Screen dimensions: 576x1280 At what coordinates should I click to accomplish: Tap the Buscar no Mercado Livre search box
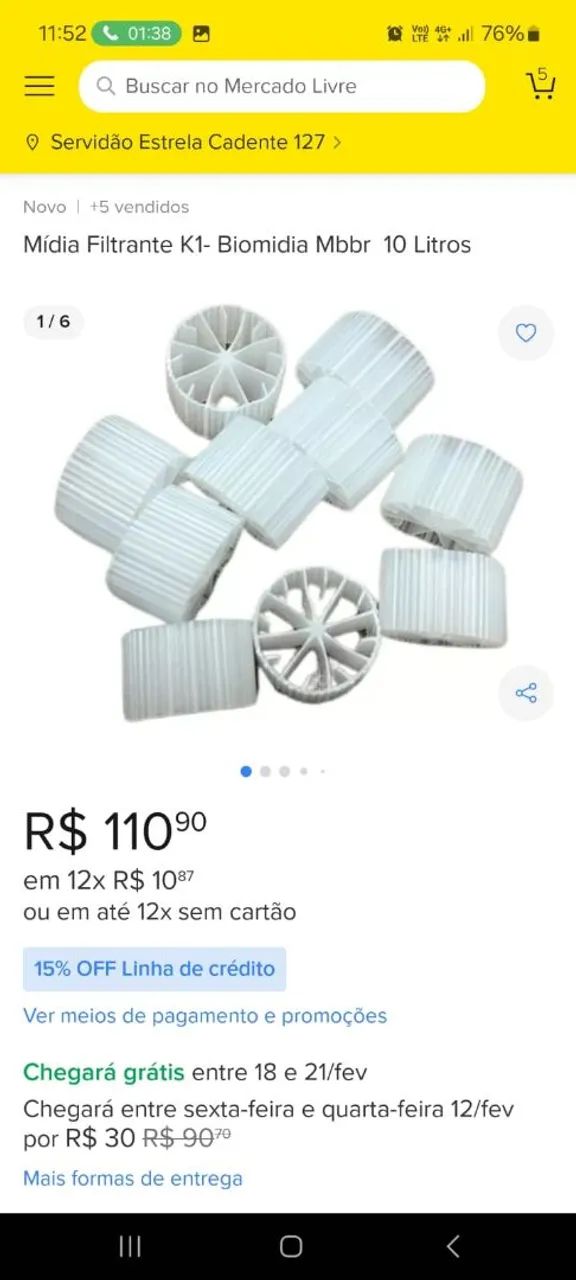[x=282, y=86]
